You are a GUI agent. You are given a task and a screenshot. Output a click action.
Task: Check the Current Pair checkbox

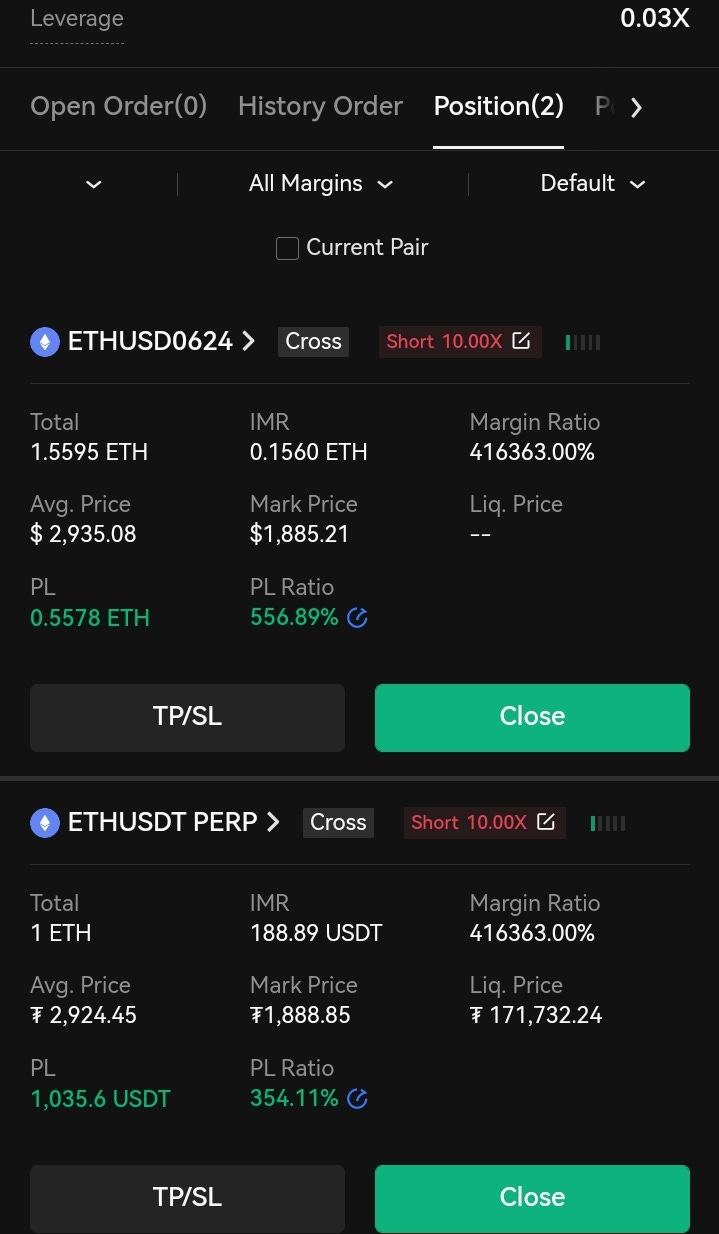point(288,248)
